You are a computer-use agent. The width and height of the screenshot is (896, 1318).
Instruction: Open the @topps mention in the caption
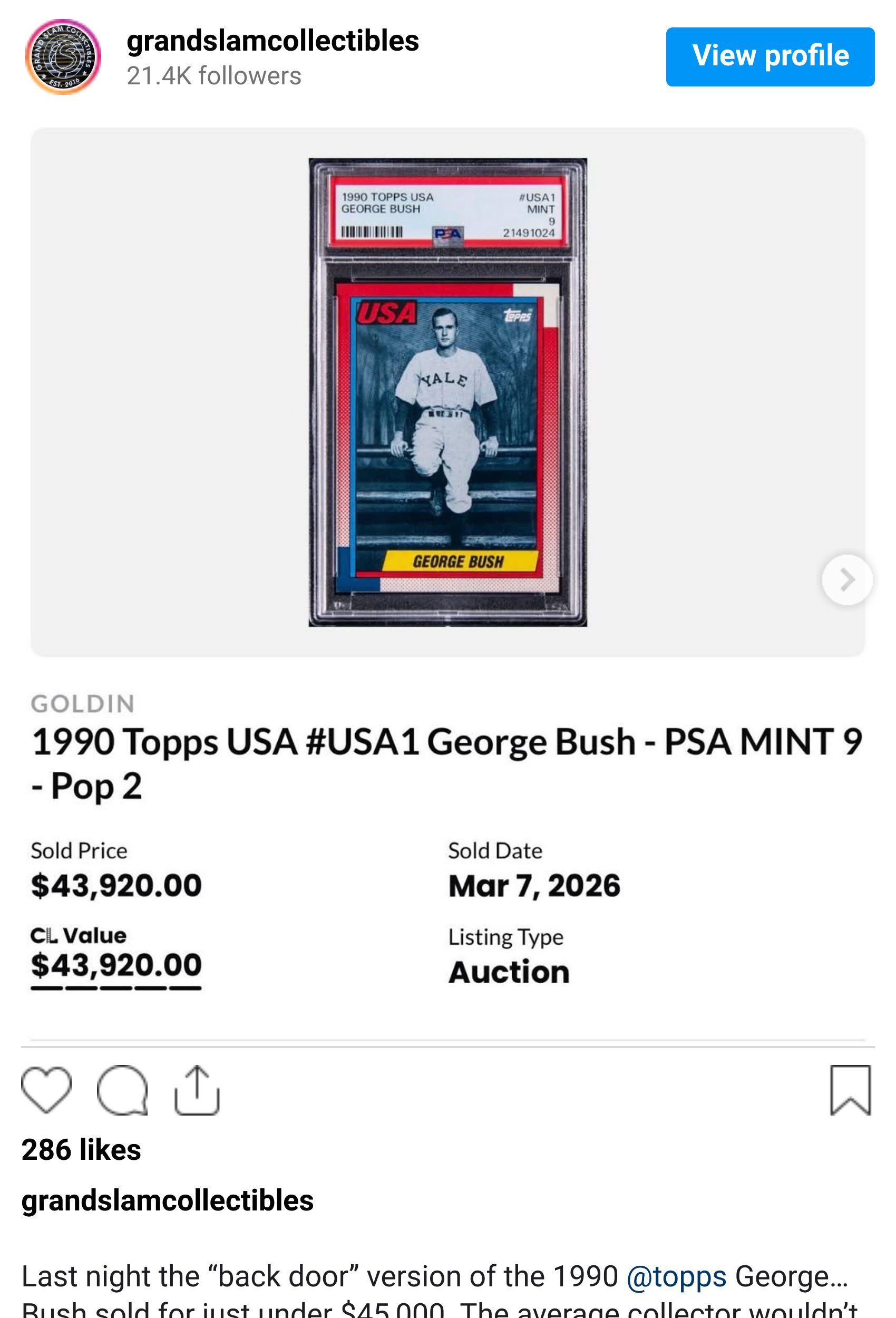[x=676, y=1276]
